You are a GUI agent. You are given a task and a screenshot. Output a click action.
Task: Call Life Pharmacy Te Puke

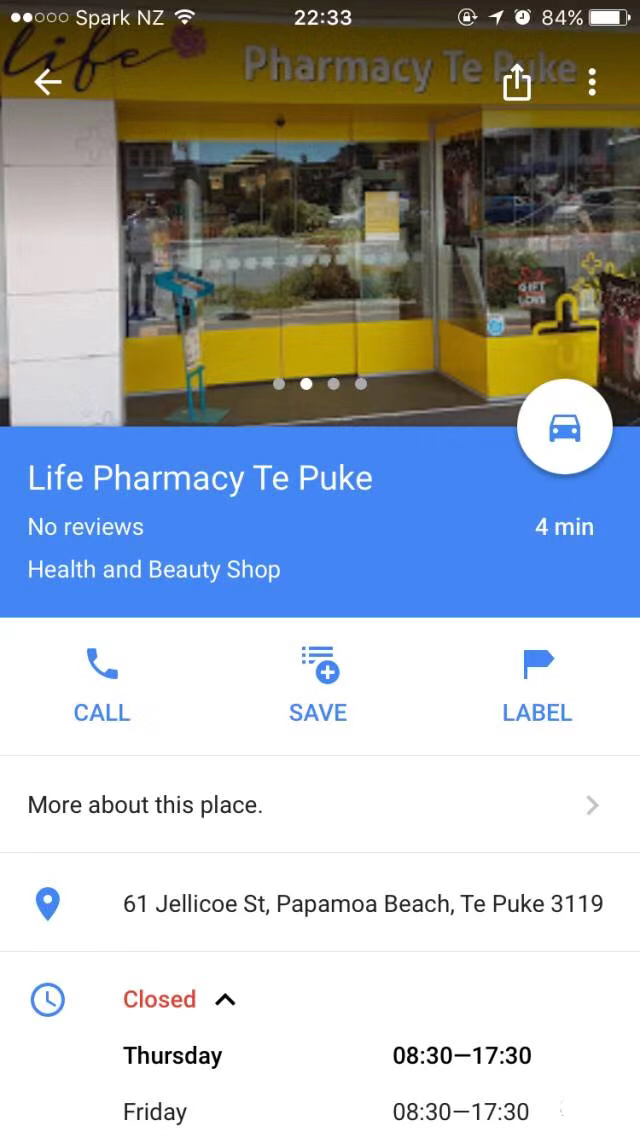coord(102,685)
